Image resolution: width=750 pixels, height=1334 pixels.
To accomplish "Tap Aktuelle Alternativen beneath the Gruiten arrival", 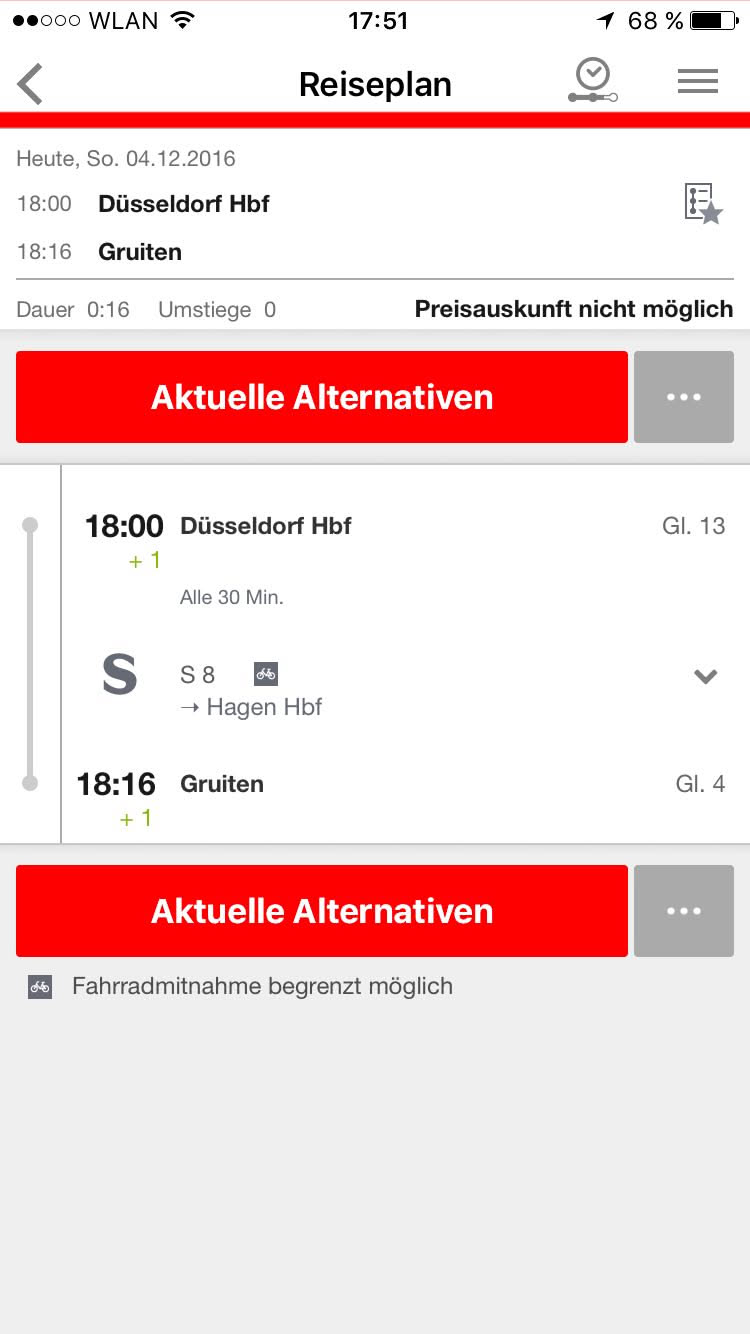I will point(322,911).
